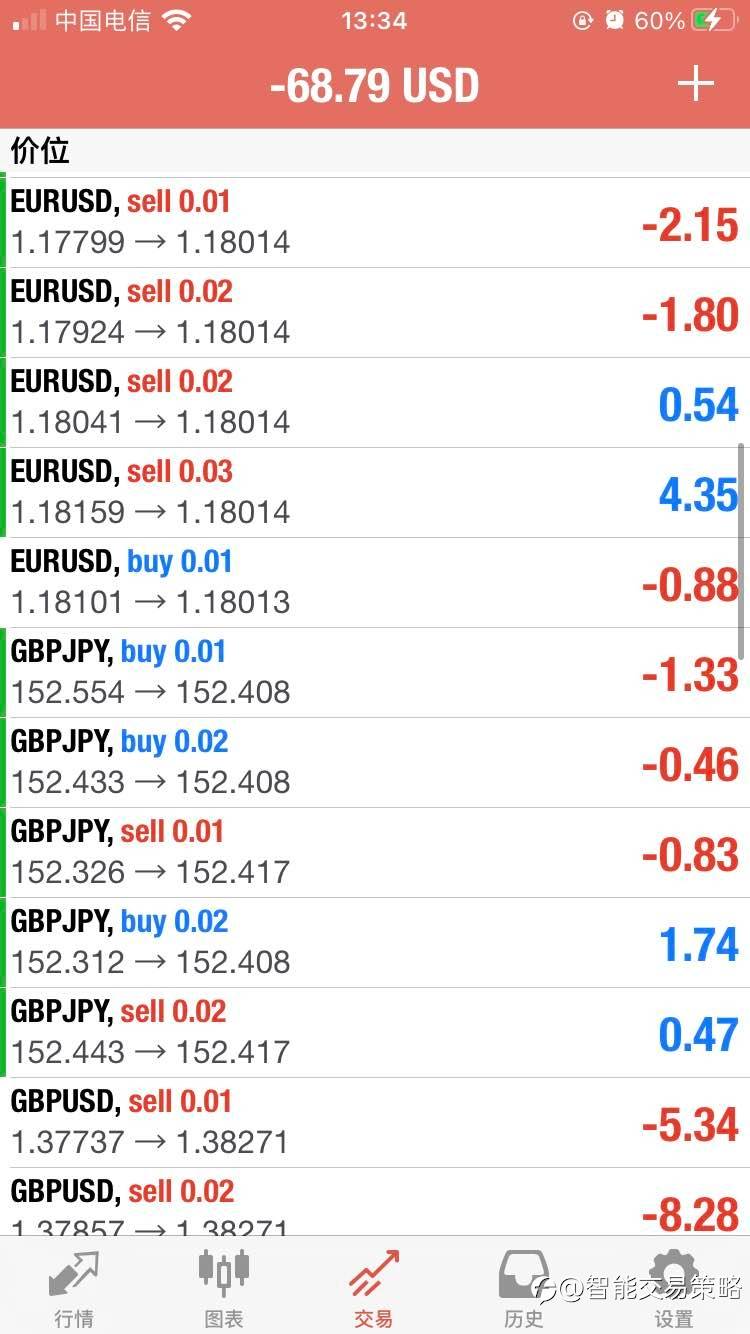Screen dimensions: 750x1334
Task: Open EURUSD sell 0.01 position at 1.17799
Action: 375,223
